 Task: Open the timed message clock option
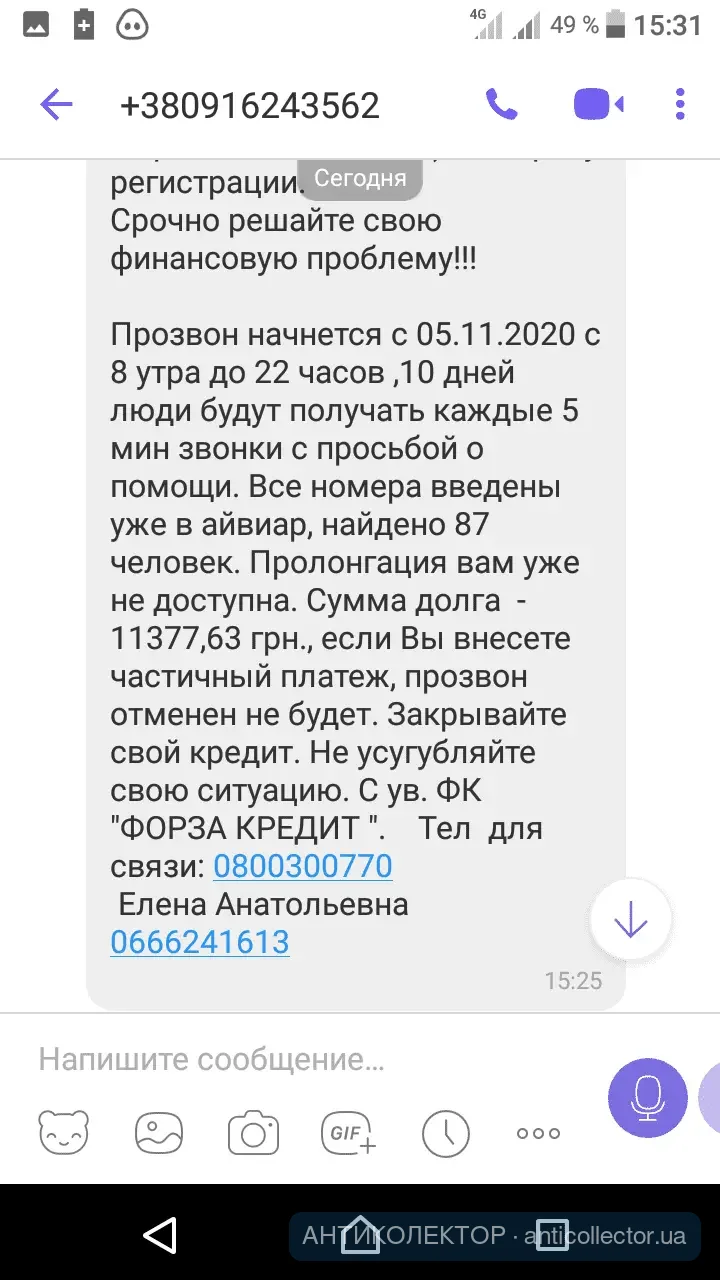click(x=445, y=1133)
